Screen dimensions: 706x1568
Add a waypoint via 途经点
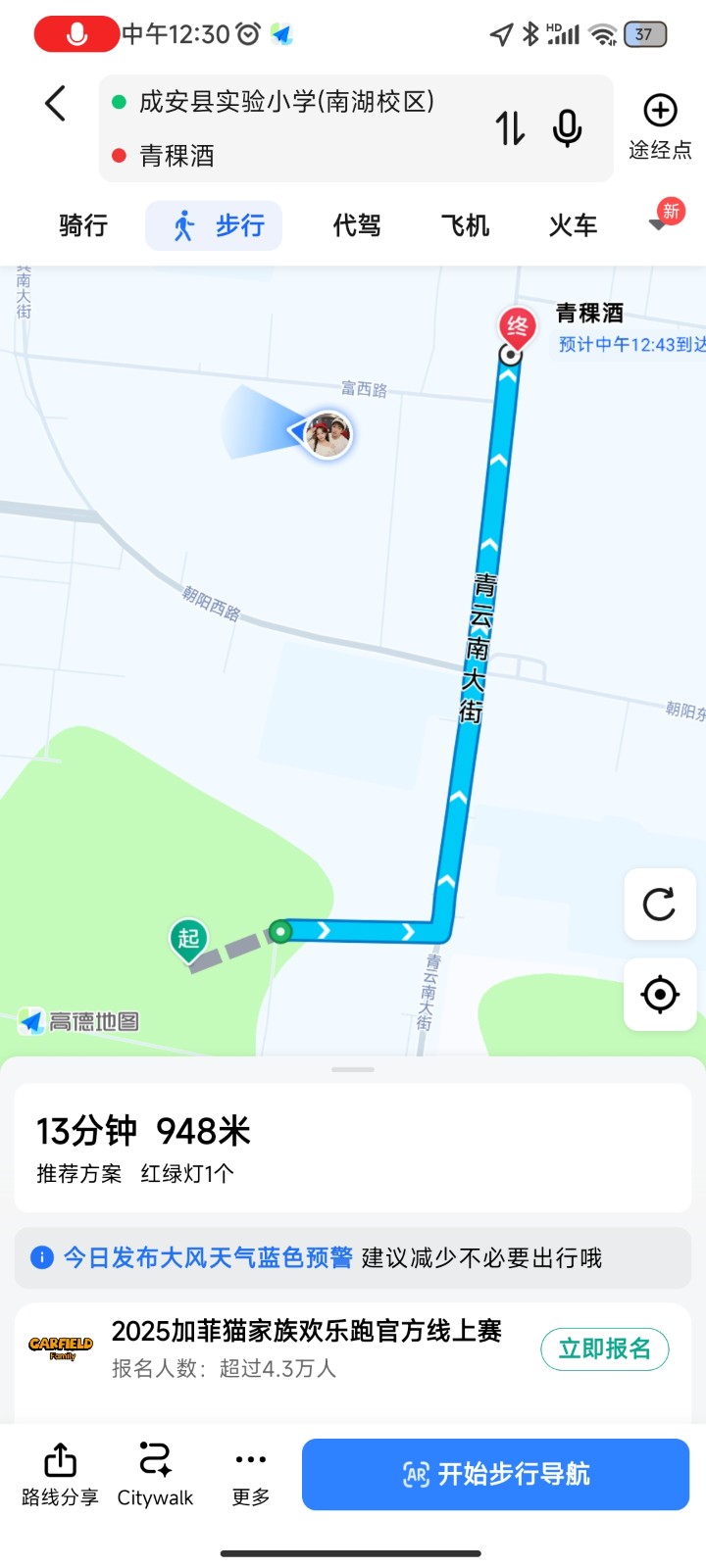pos(660,127)
